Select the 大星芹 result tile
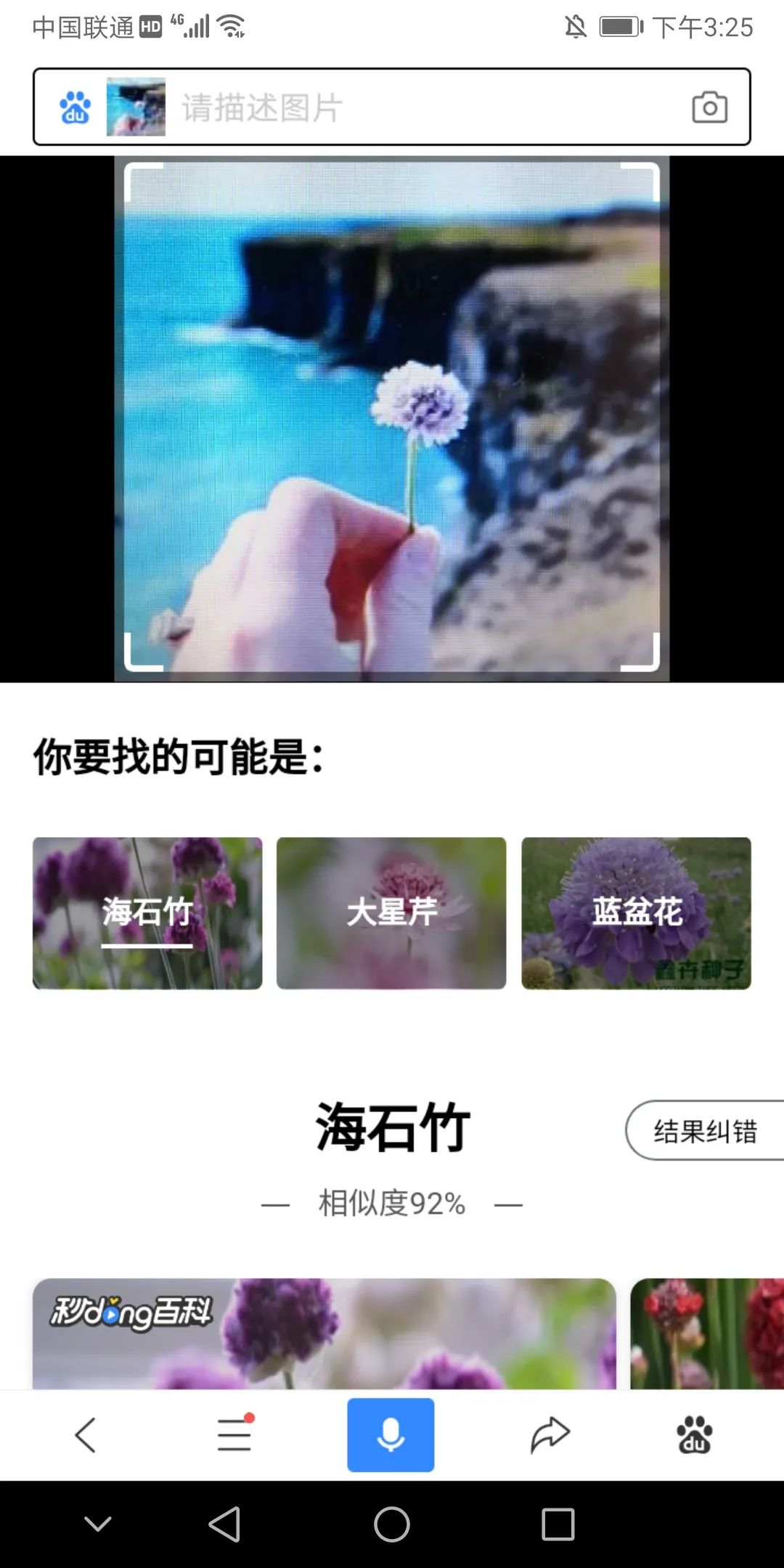The image size is (784, 1568). point(391,912)
